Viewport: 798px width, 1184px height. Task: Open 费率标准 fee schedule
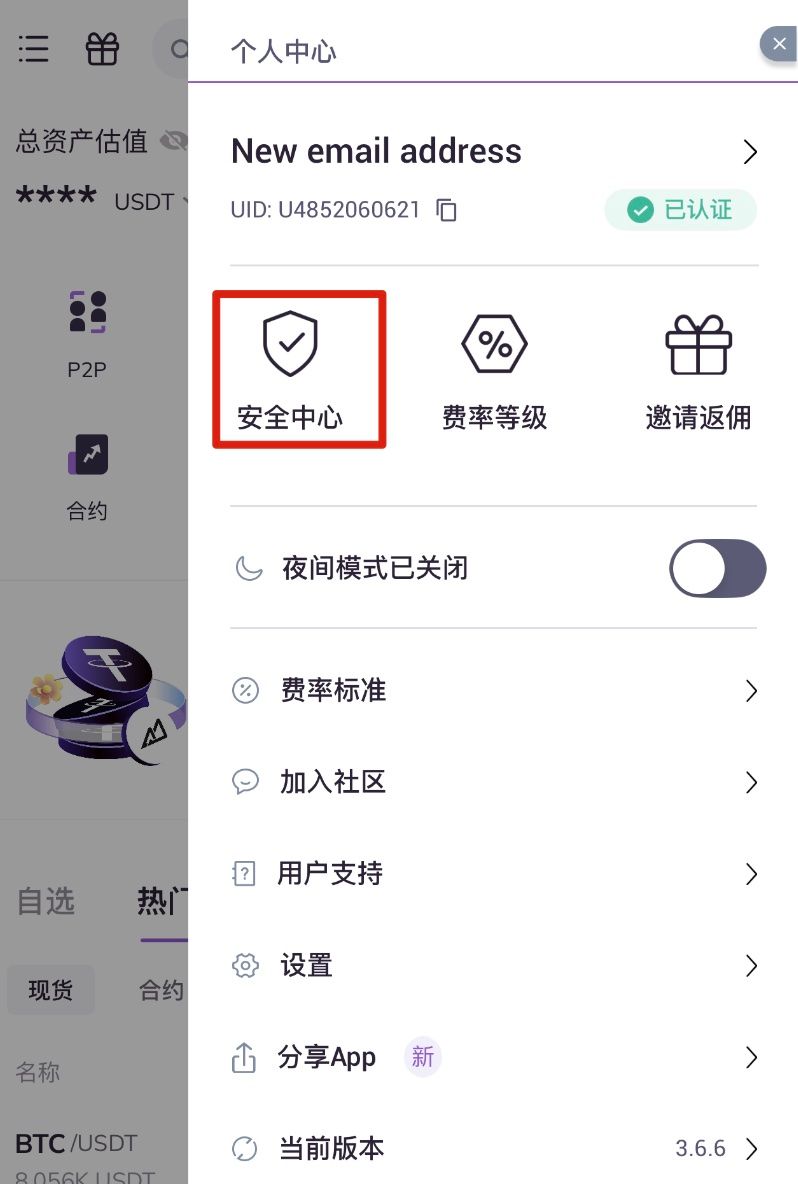click(x=494, y=691)
